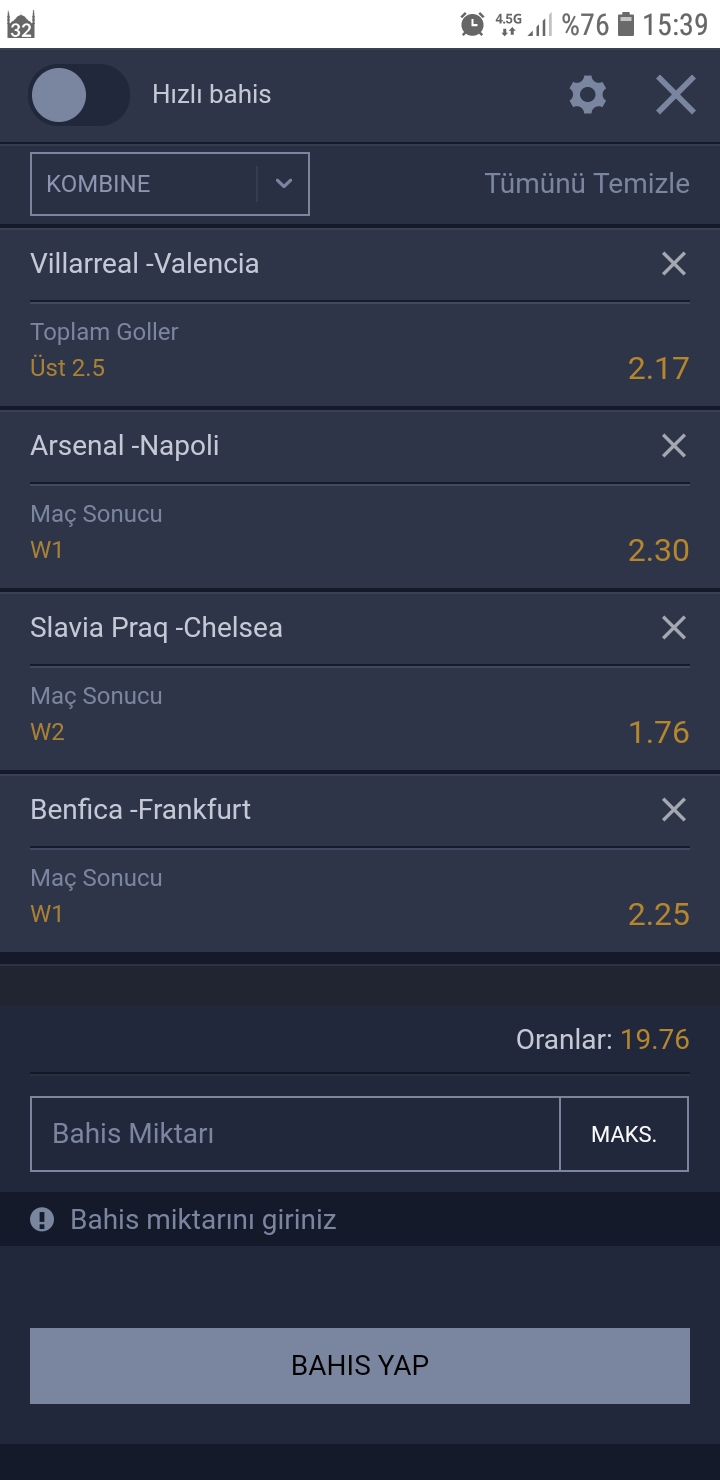Remove the Slavia Praq -Chelsea selection
The image size is (720, 1480).
[x=674, y=628]
